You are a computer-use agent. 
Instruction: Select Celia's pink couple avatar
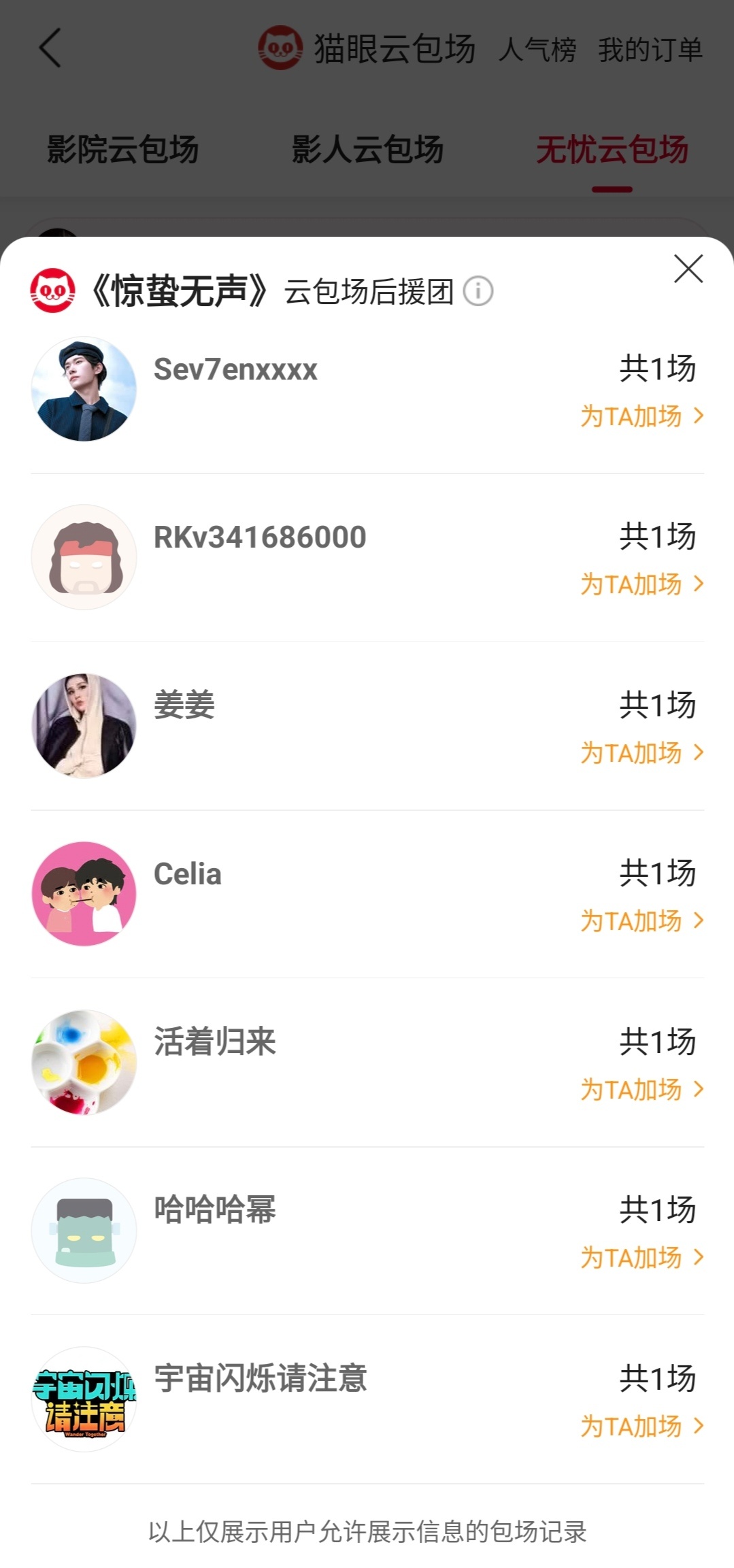tap(84, 893)
